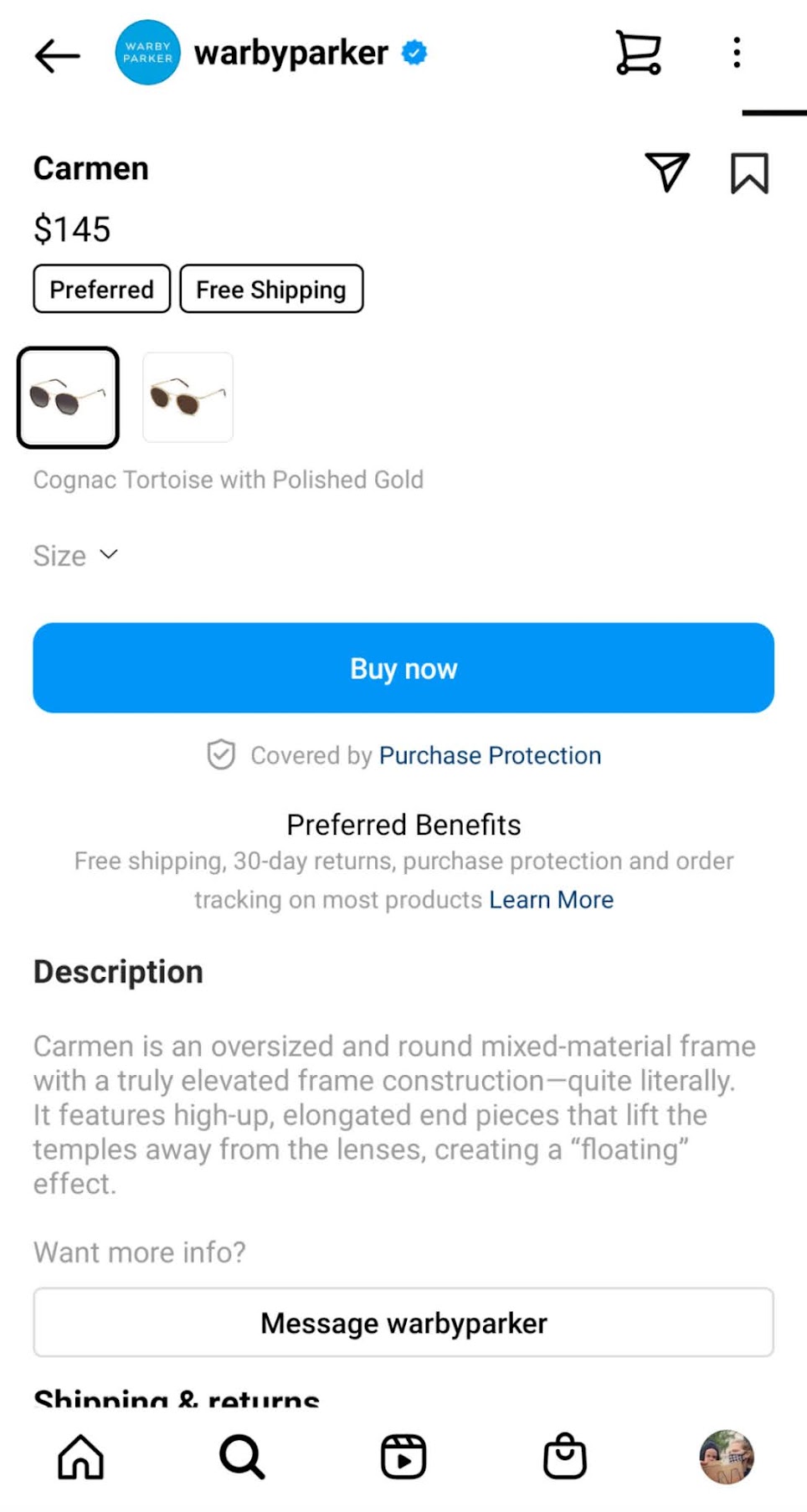
Task: Open your profile picture in bottom navigation
Action: (x=727, y=1457)
